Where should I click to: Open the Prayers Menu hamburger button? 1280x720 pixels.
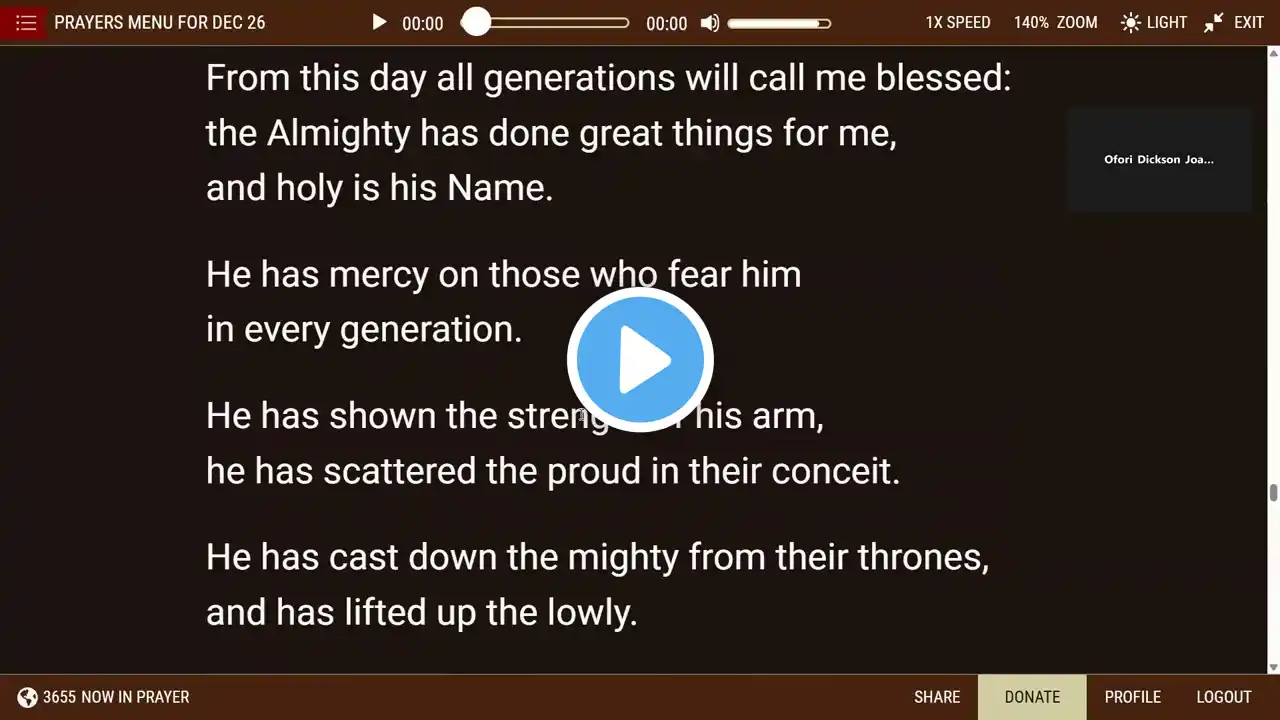coord(26,22)
